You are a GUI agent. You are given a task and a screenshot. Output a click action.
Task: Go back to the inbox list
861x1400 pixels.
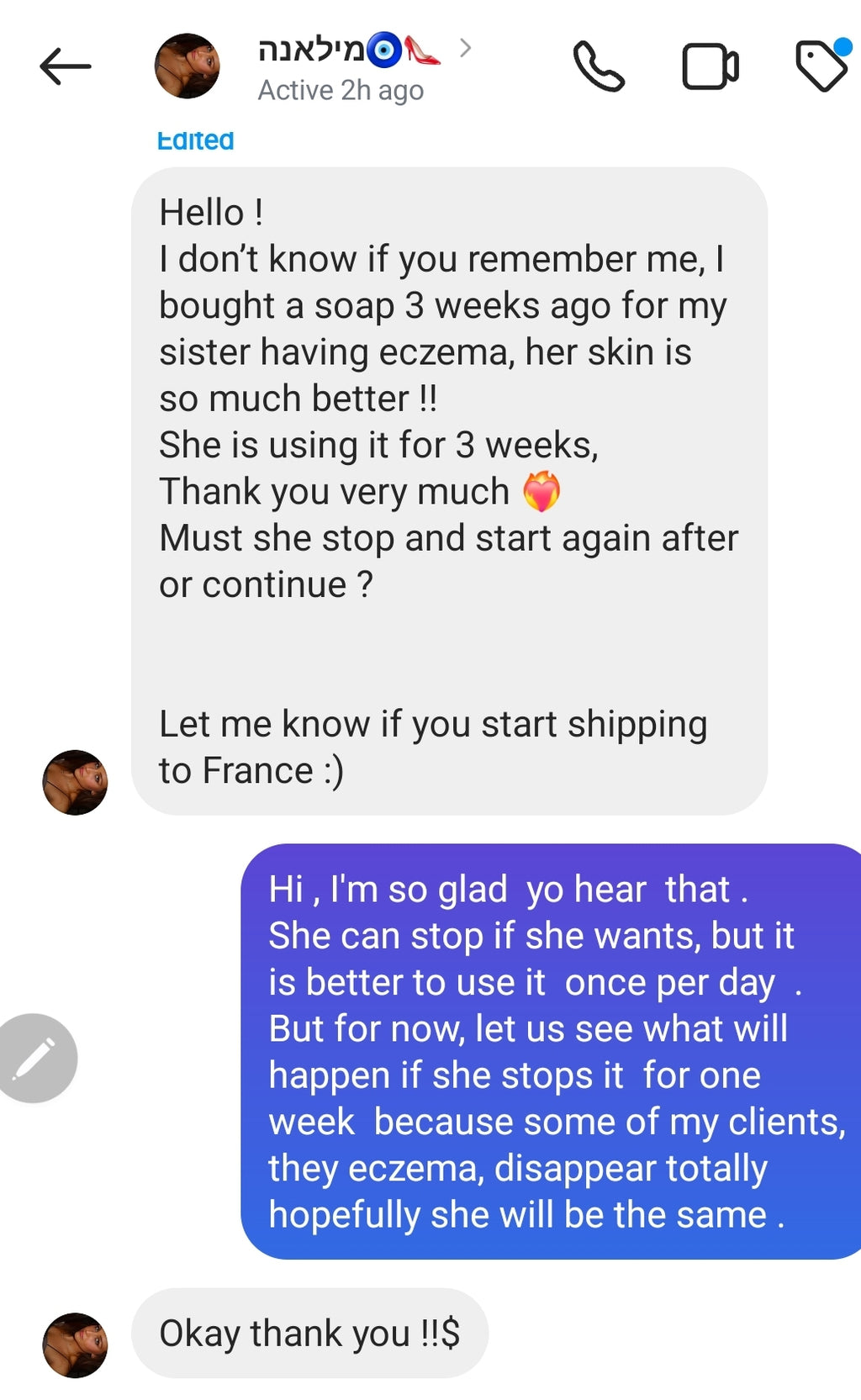click(65, 66)
